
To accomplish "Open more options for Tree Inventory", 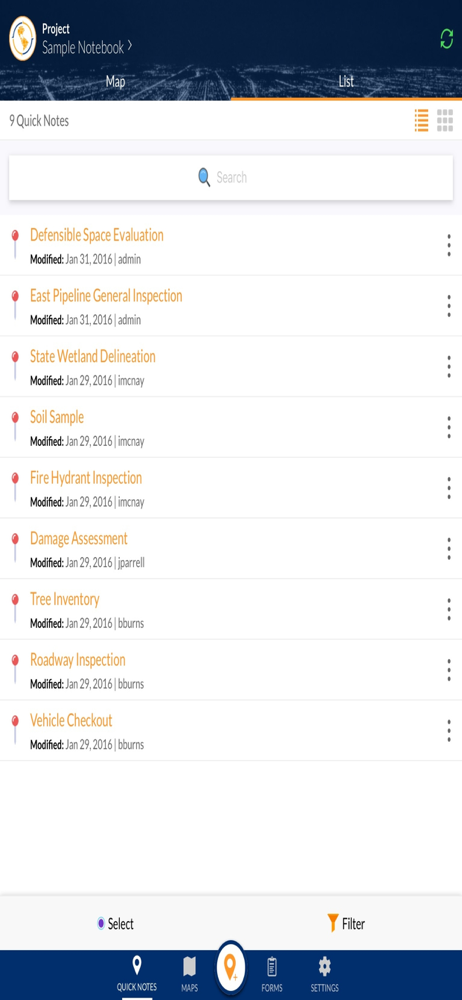I will click(x=449, y=609).
